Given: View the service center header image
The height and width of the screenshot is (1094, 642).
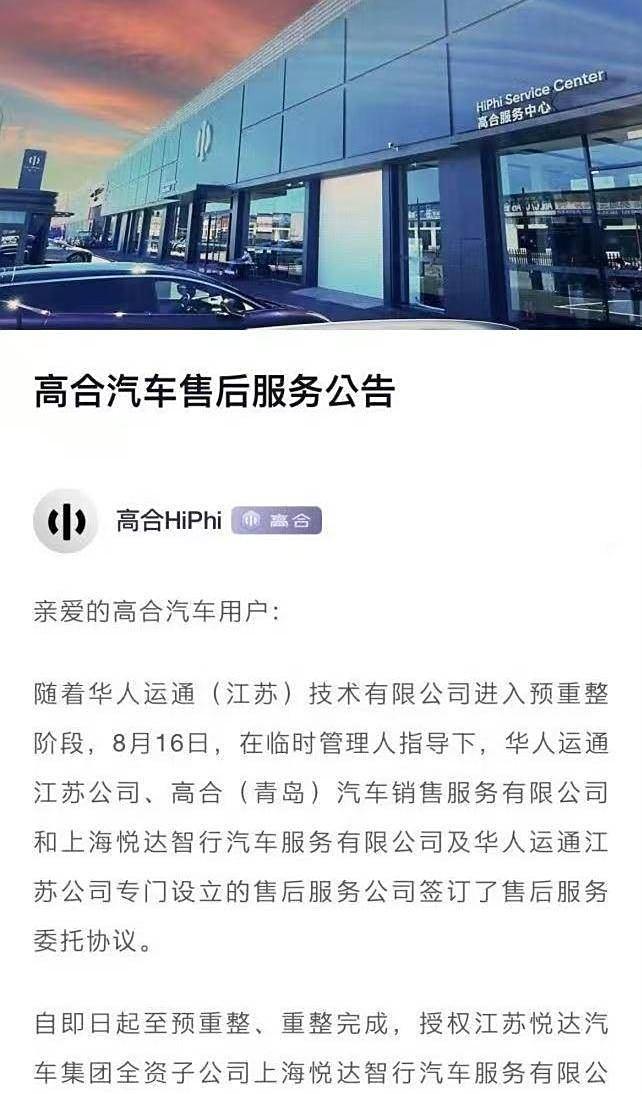Looking at the screenshot, I should pos(321,164).
